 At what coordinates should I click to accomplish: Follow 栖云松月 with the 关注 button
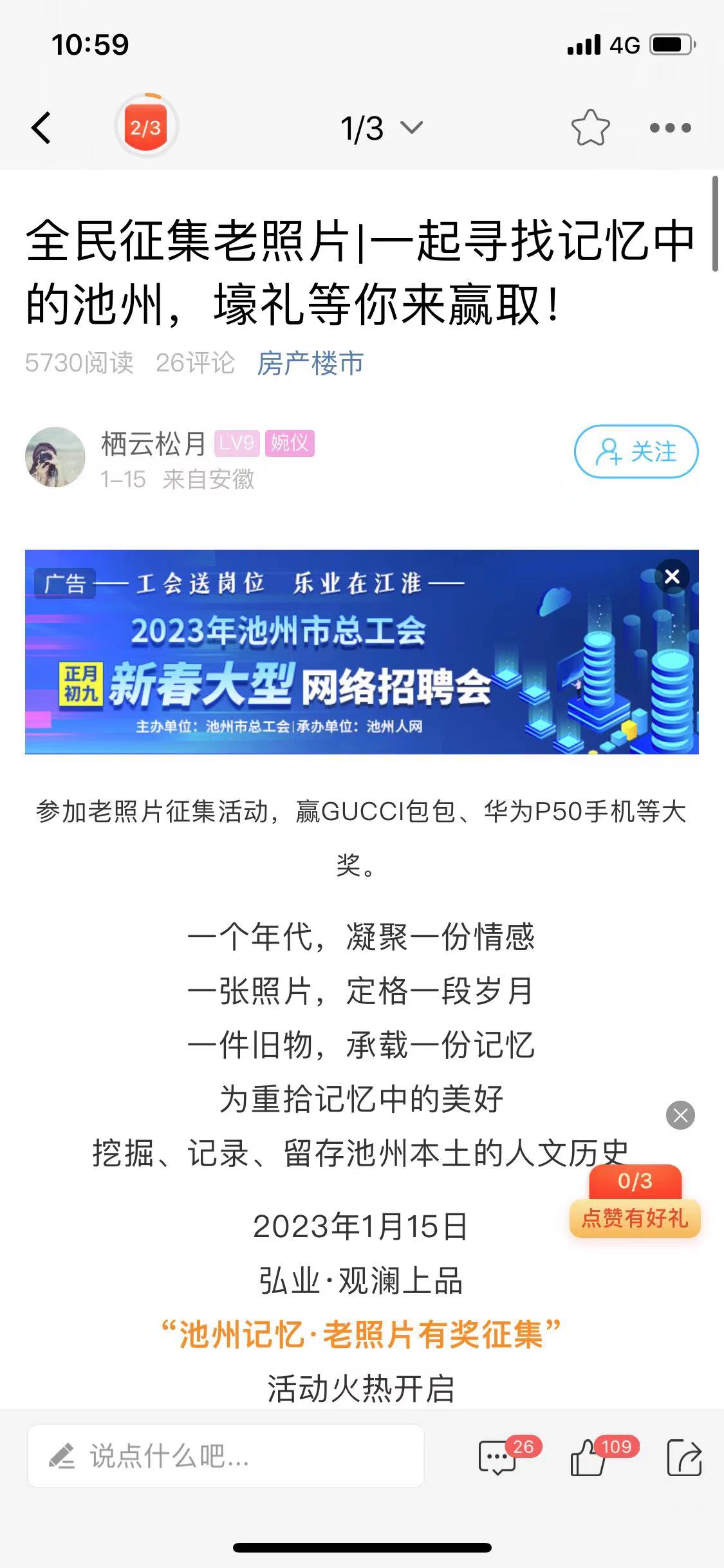tap(636, 452)
